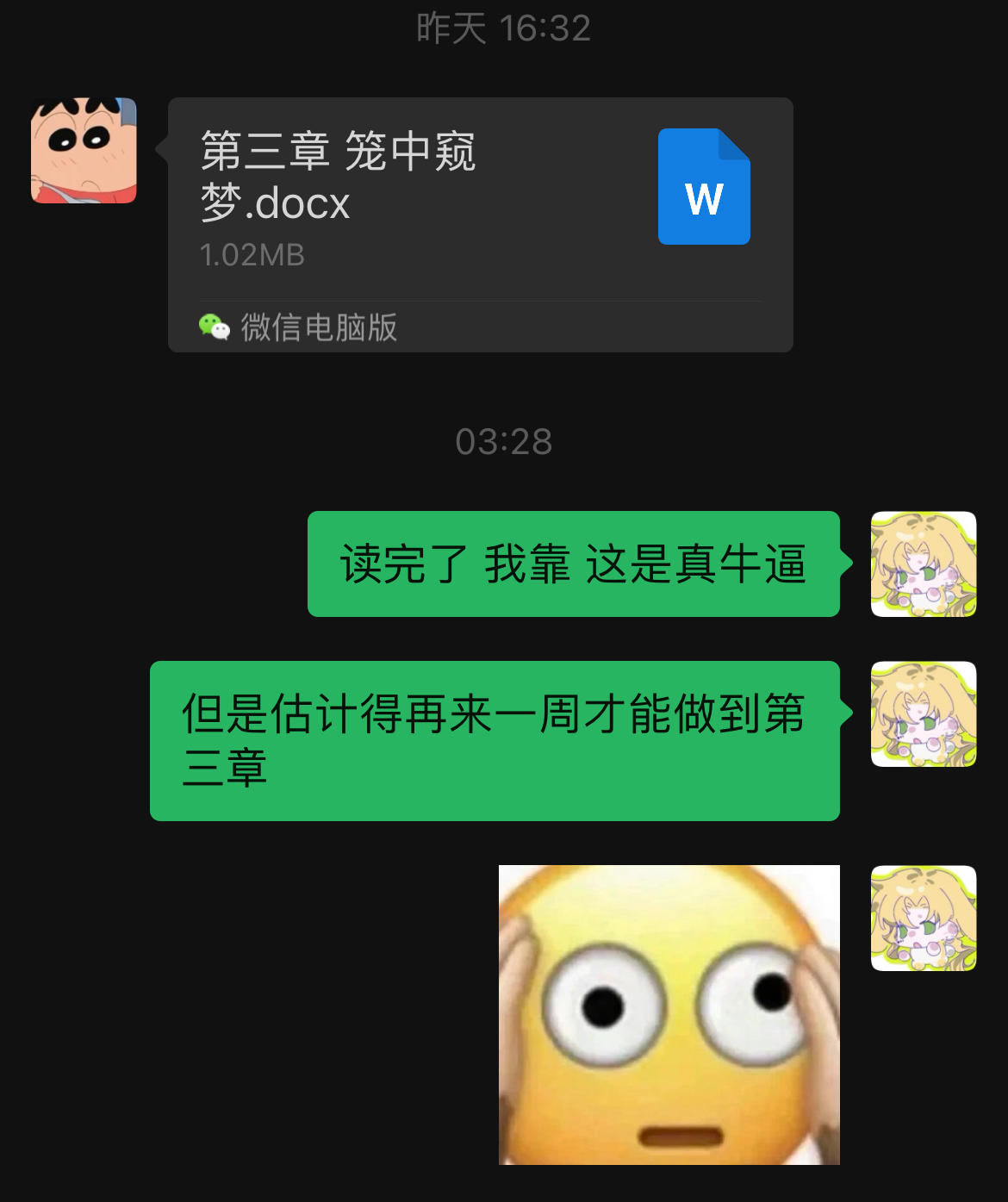This screenshot has height=1202, width=1008.
Task: Select the longest green chat bubble
Action: coord(495,738)
